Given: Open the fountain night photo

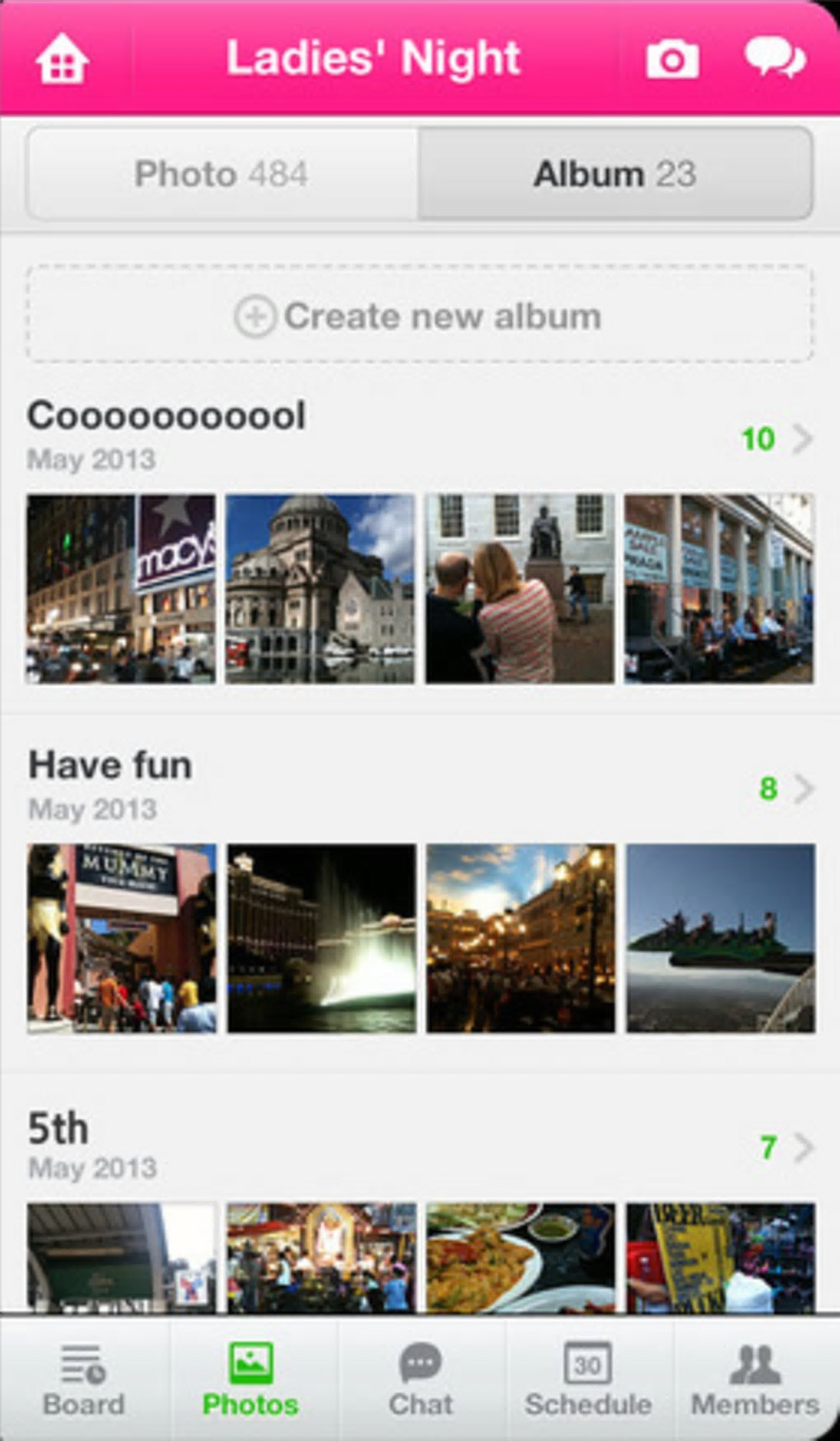Looking at the screenshot, I should click(x=322, y=938).
